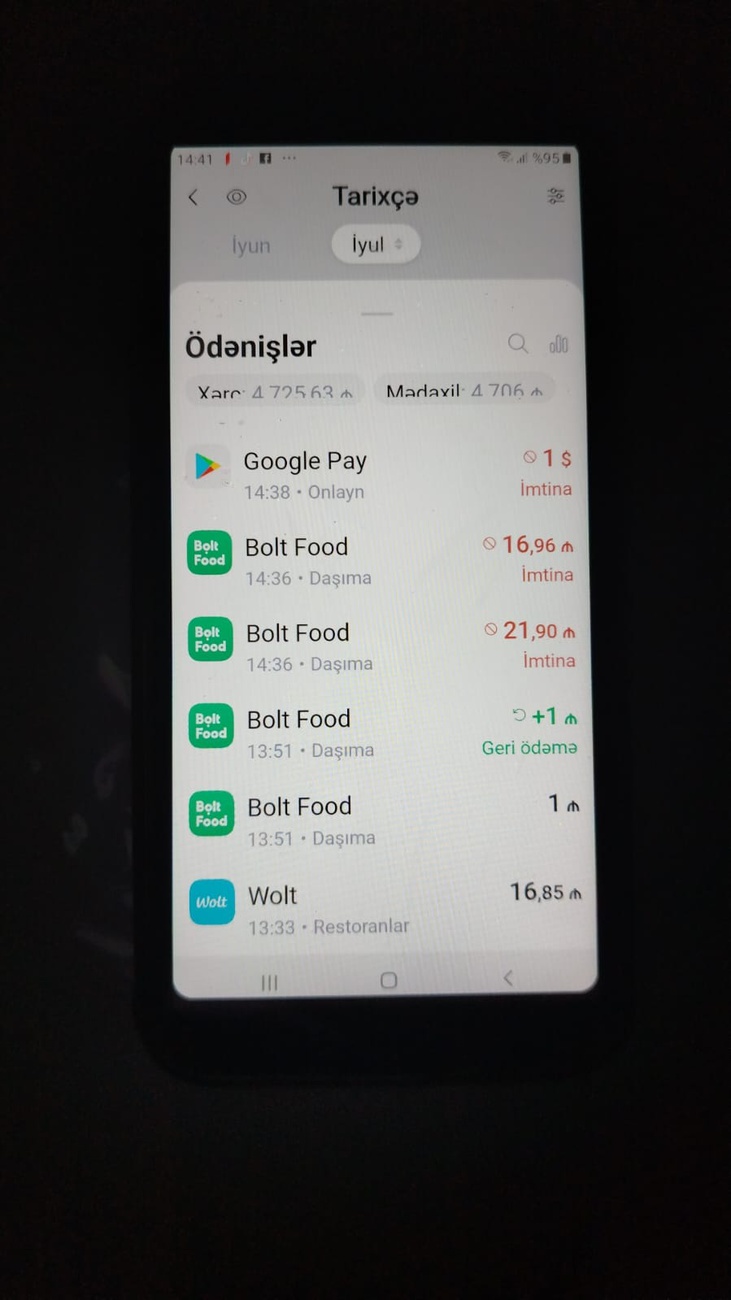The image size is (731, 1300).
Task: Go back using the top-left arrow
Action: point(193,198)
